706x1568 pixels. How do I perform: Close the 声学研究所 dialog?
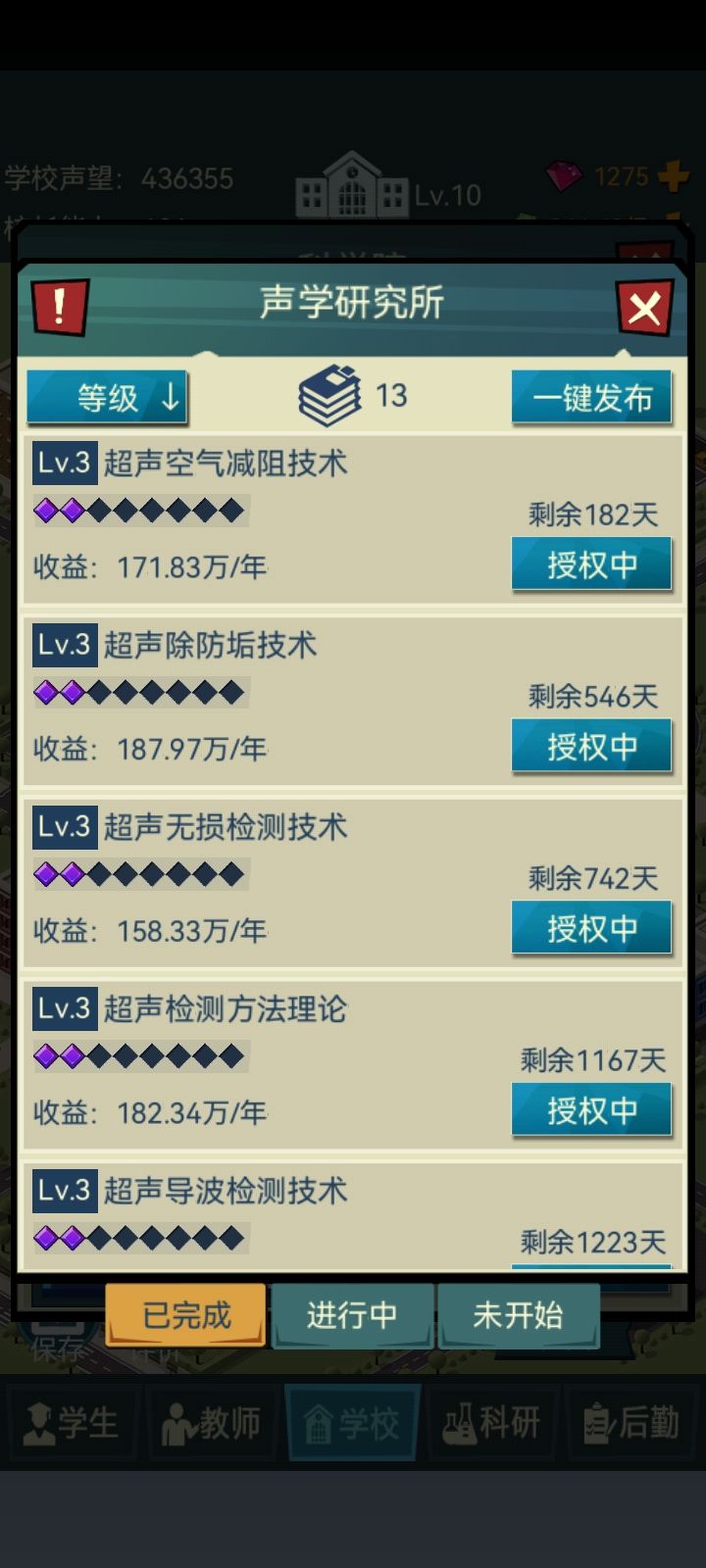(x=645, y=306)
